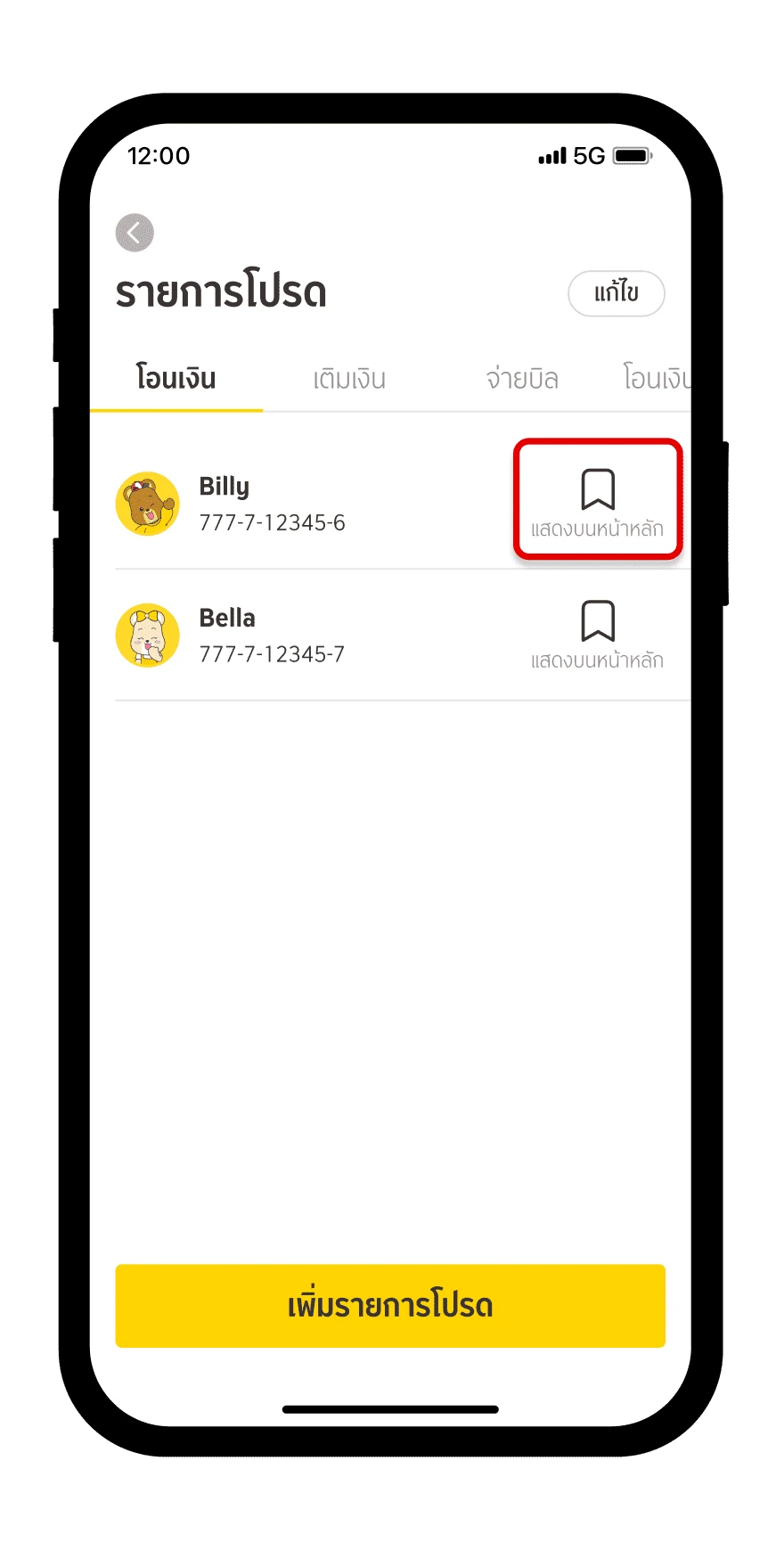This screenshot has height=1551, width=784.
Task: Bookmark Billy to show on home
Action: (598, 500)
